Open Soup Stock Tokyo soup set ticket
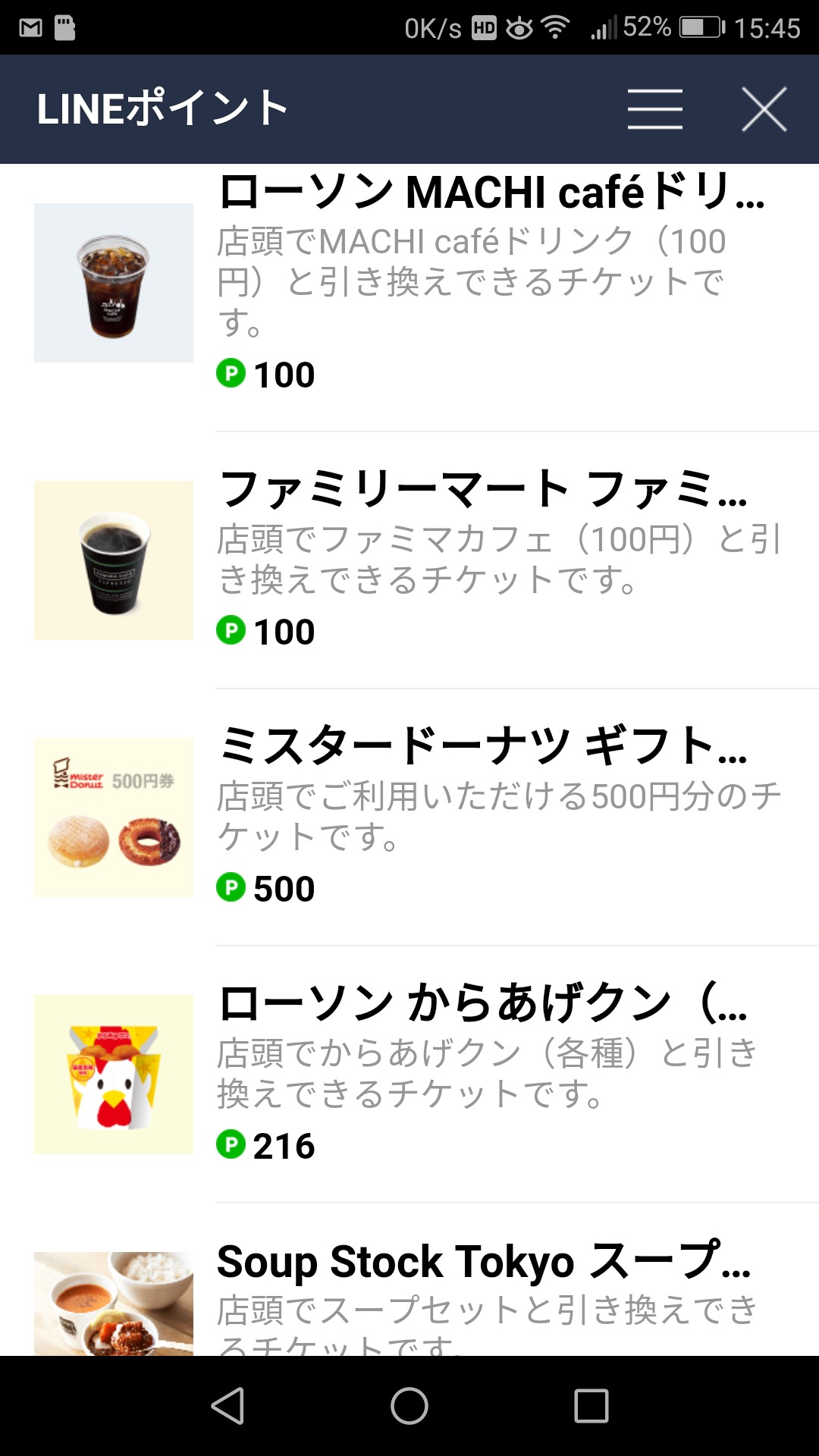This screenshot has height=1456, width=819. [x=483, y=1263]
